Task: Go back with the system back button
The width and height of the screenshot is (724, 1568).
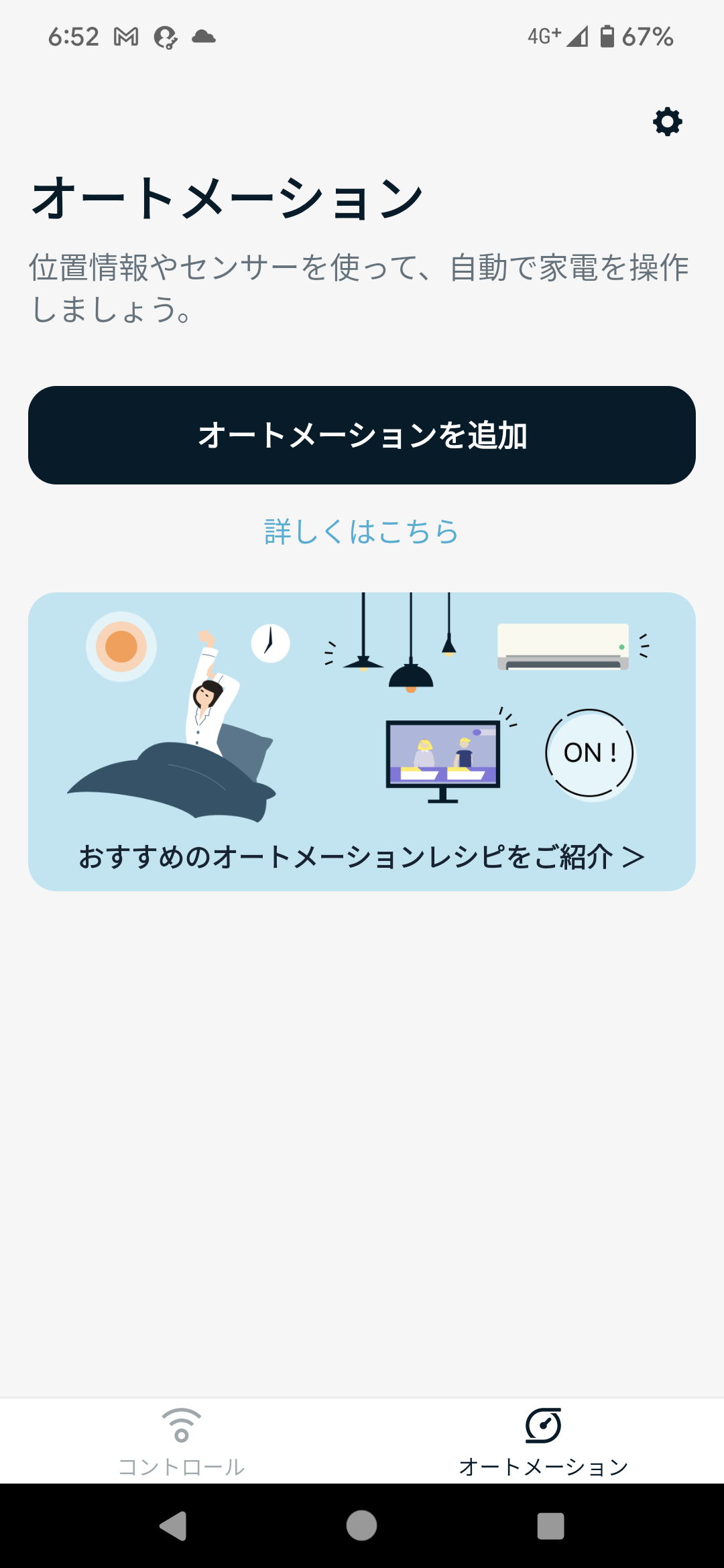Action: tap(174, 1526)
